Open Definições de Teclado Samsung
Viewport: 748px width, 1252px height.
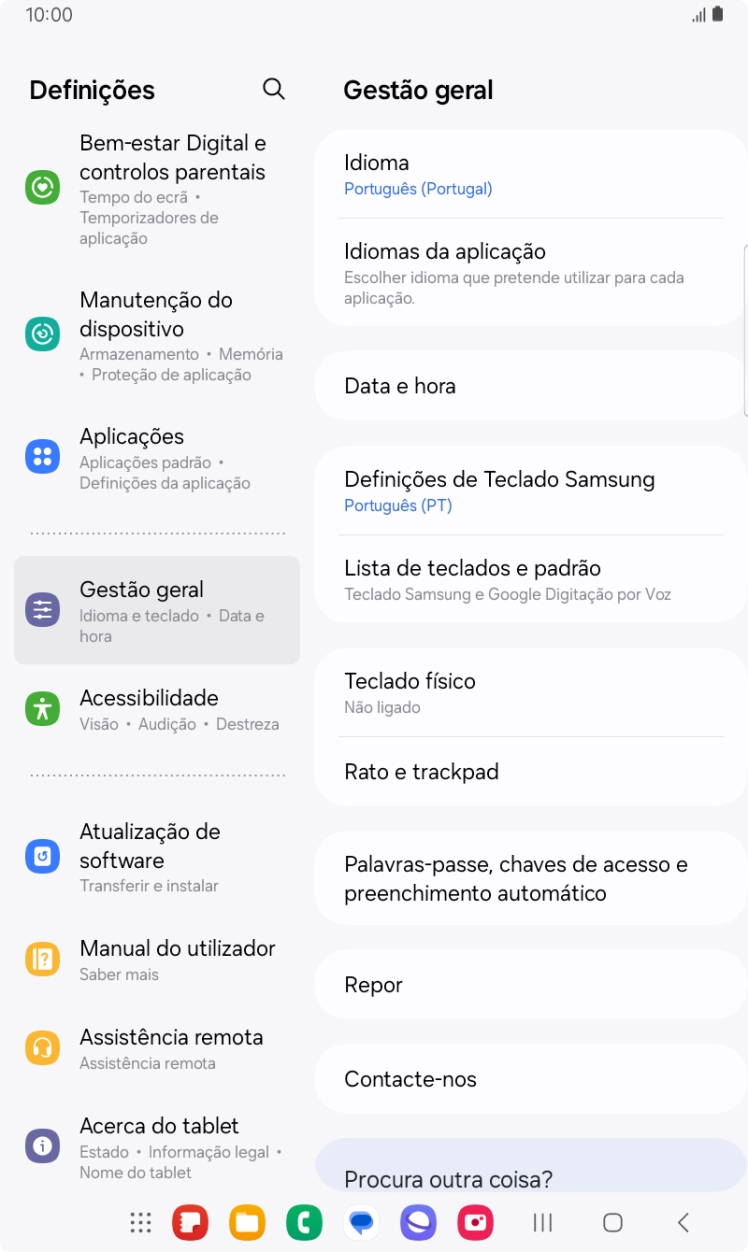[531, 491]
